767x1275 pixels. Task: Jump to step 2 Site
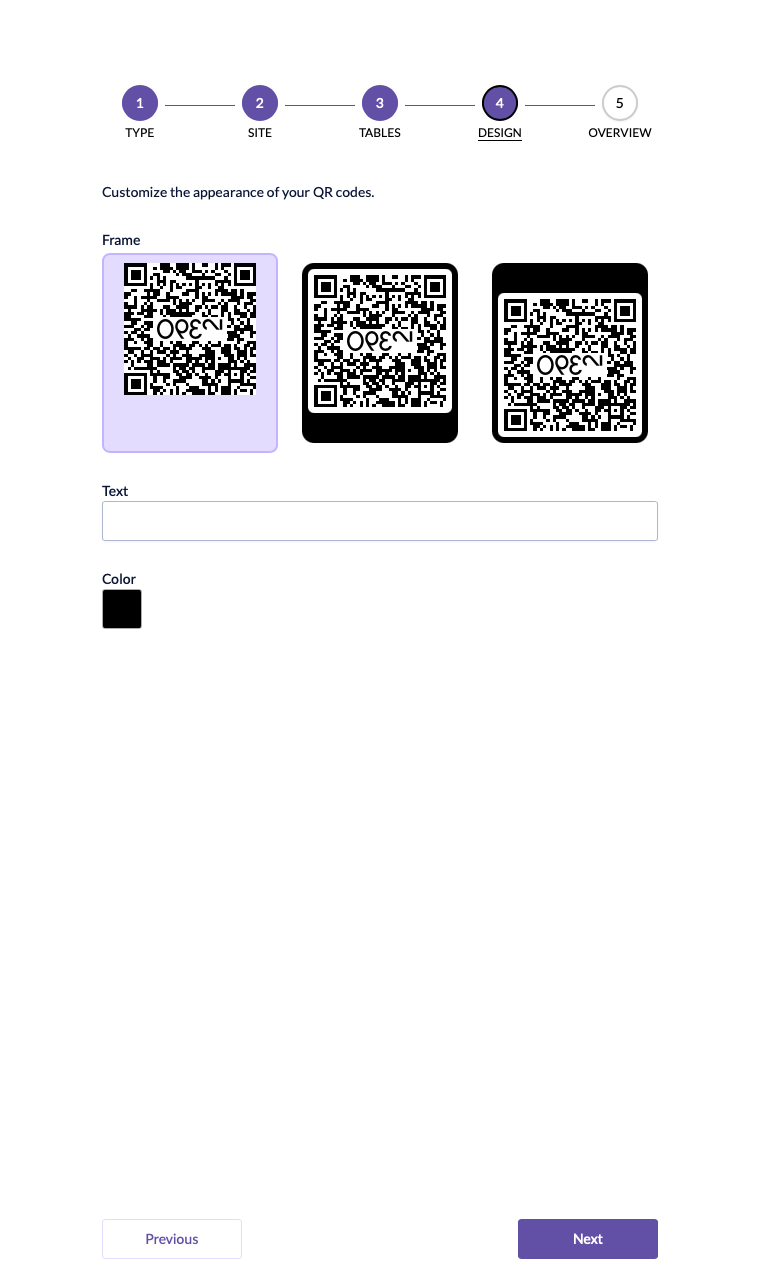260,103
